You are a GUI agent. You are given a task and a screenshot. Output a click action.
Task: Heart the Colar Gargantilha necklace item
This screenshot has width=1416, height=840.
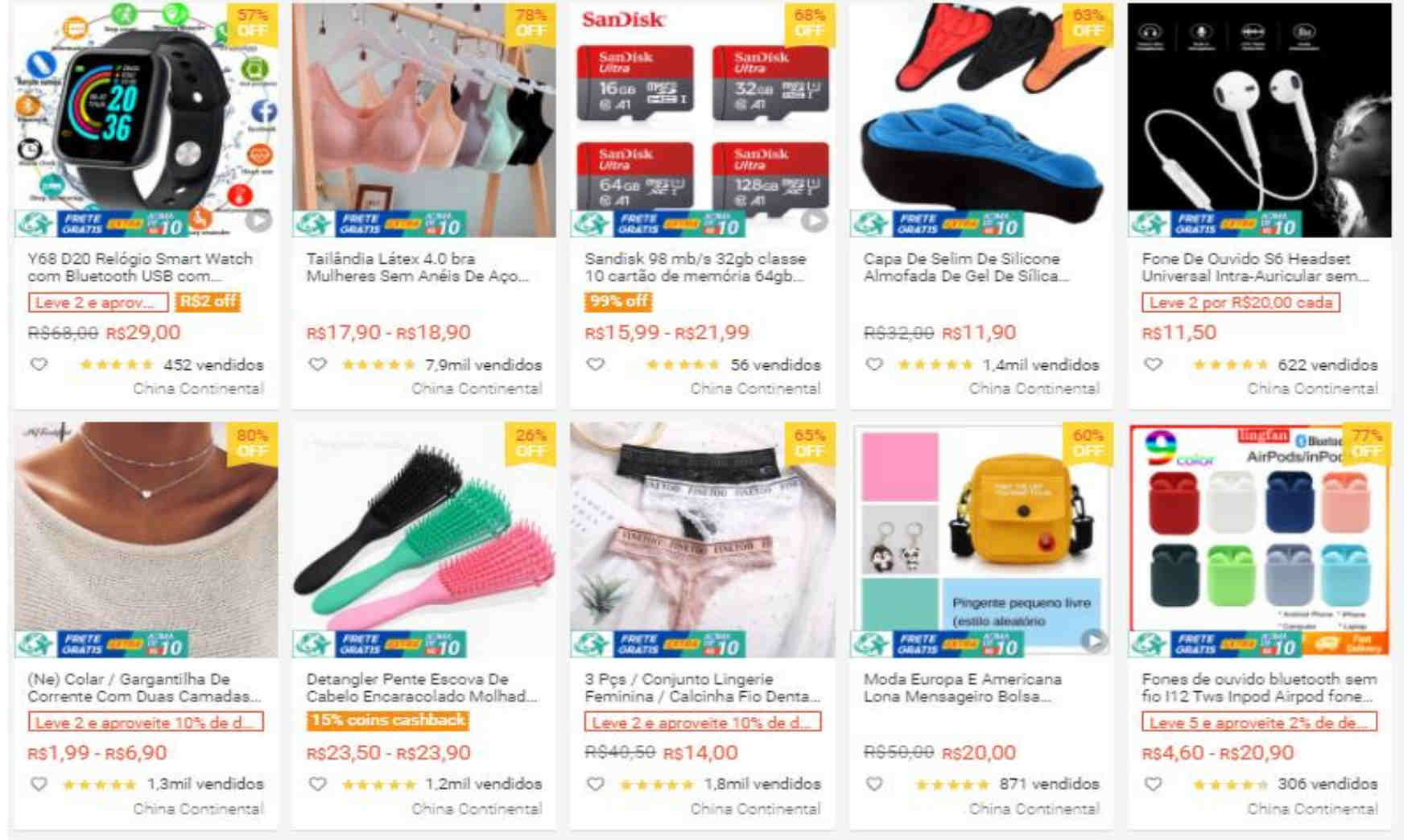click(39, 784)
